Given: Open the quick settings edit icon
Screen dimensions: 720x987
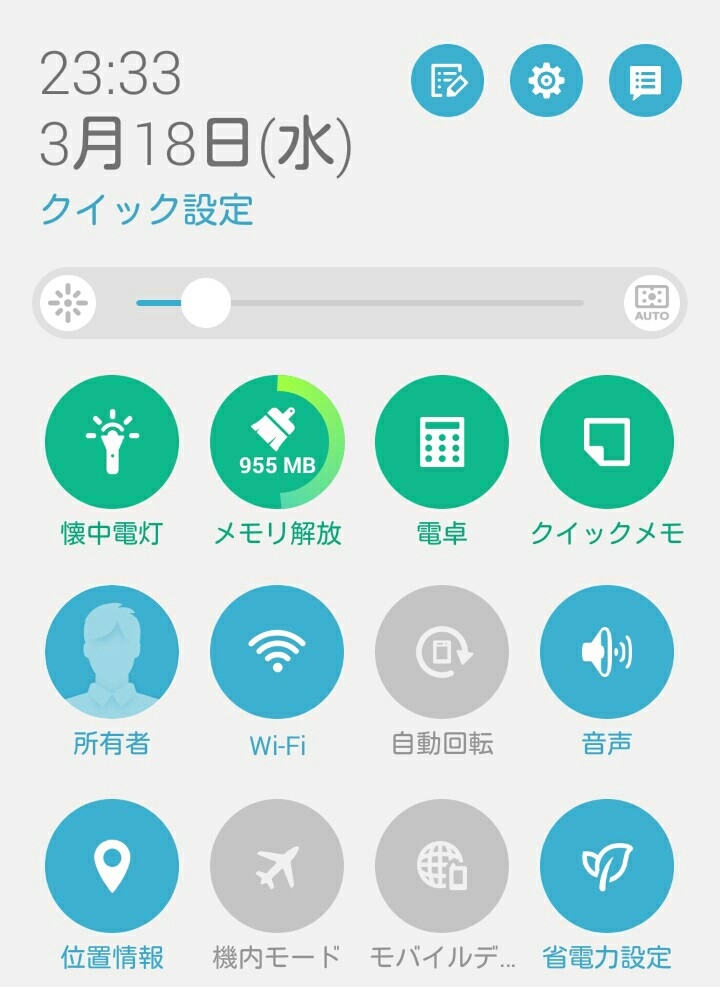Looking at the screenshot, I should (447, 81).
